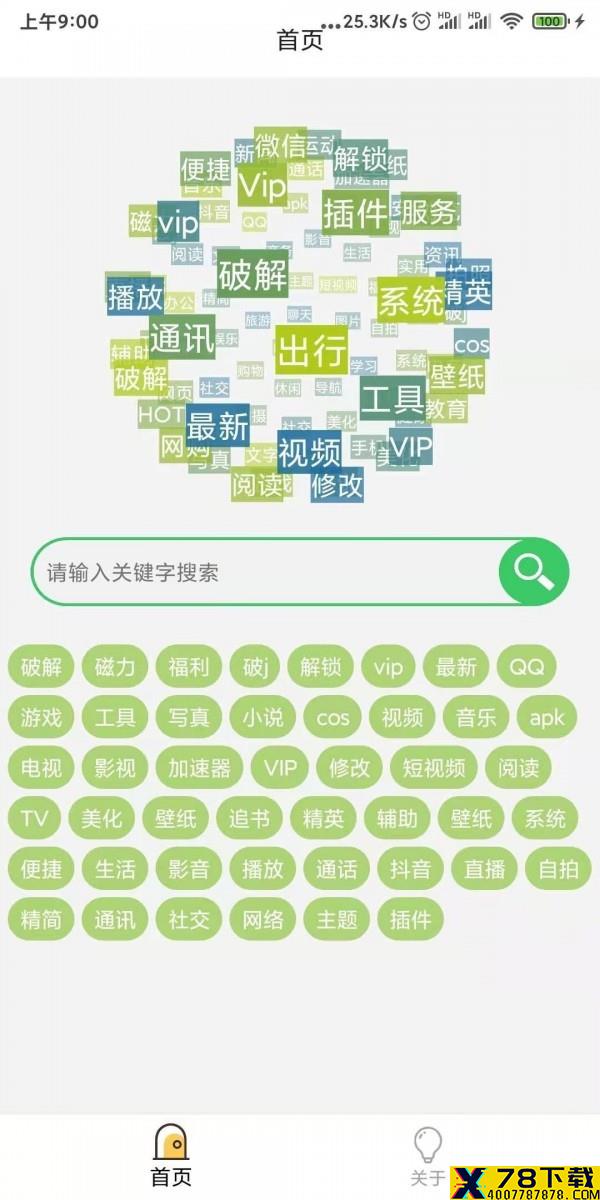
Task: Tap the TV keyword chip
Action: (34, 819)
